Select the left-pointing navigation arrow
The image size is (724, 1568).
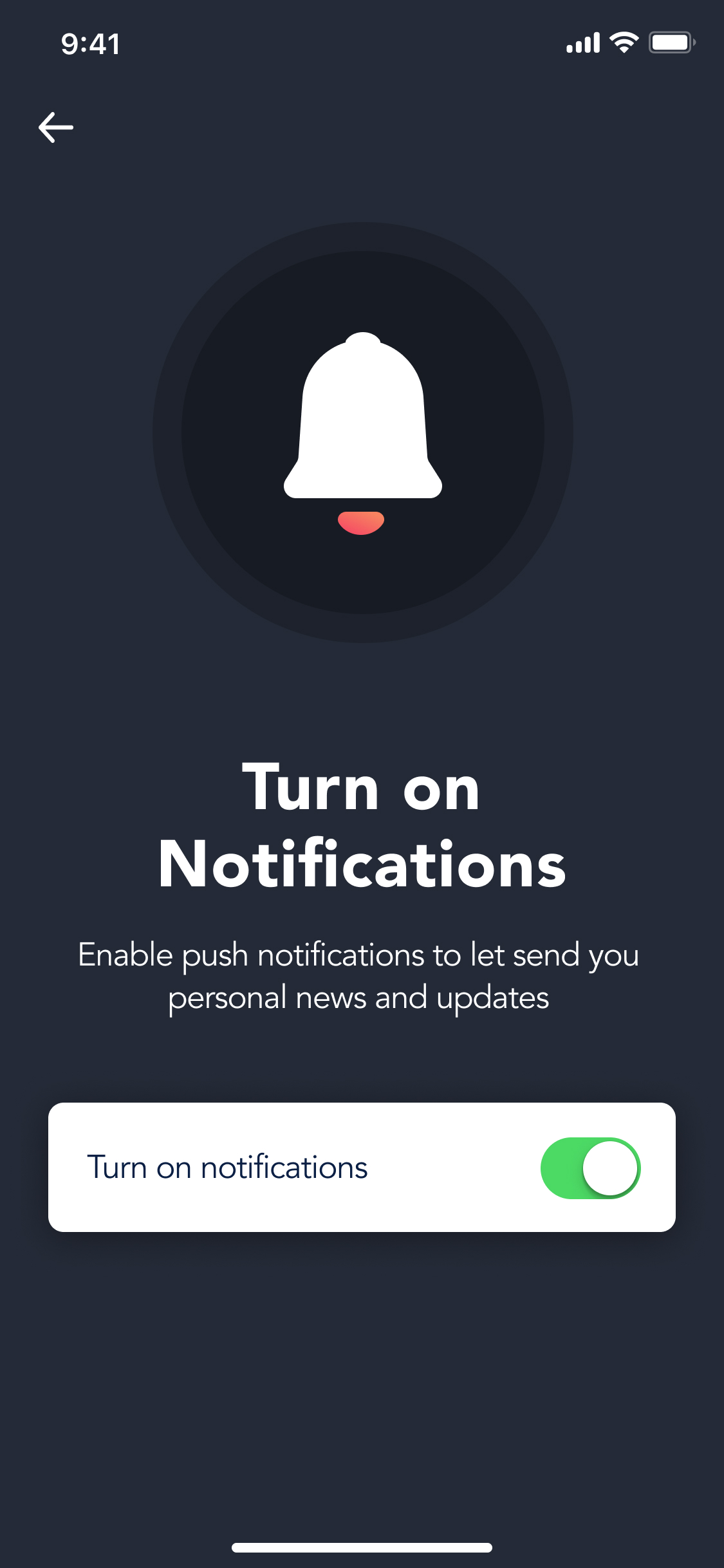(x=57, y=126)
